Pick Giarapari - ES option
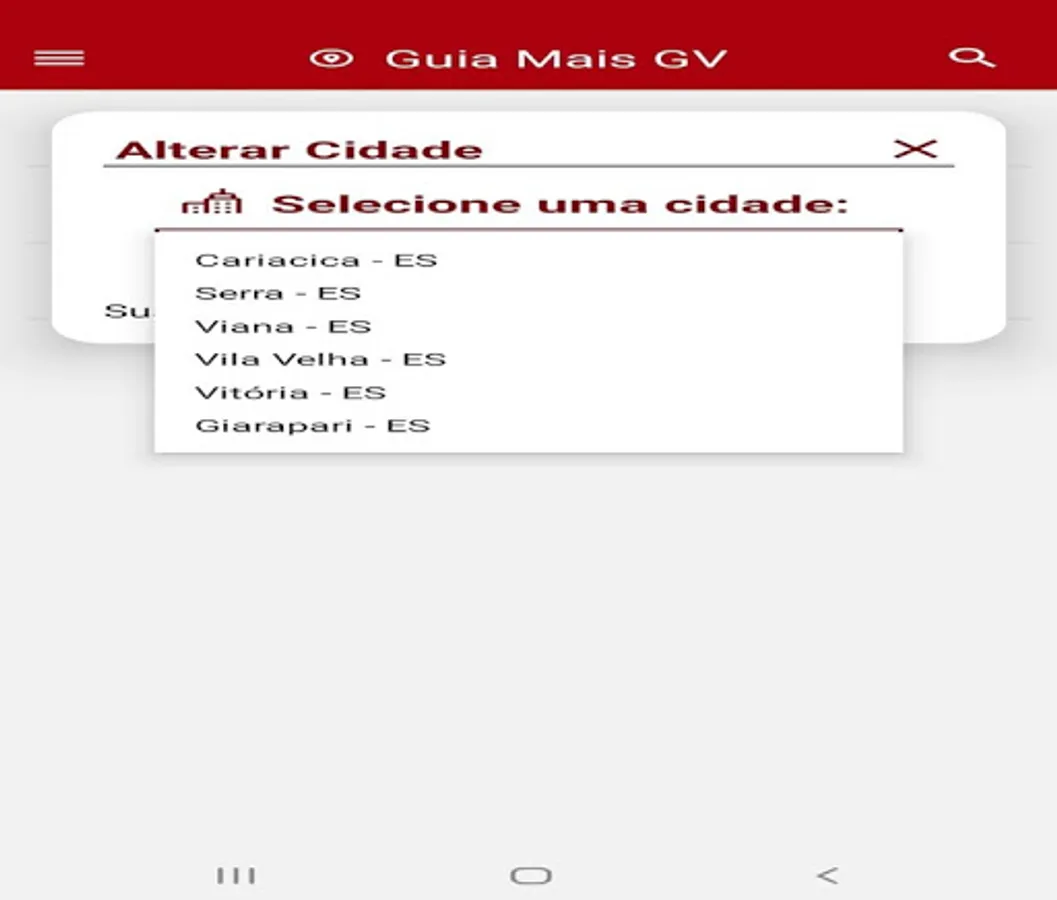 click(x=528, y=425)
